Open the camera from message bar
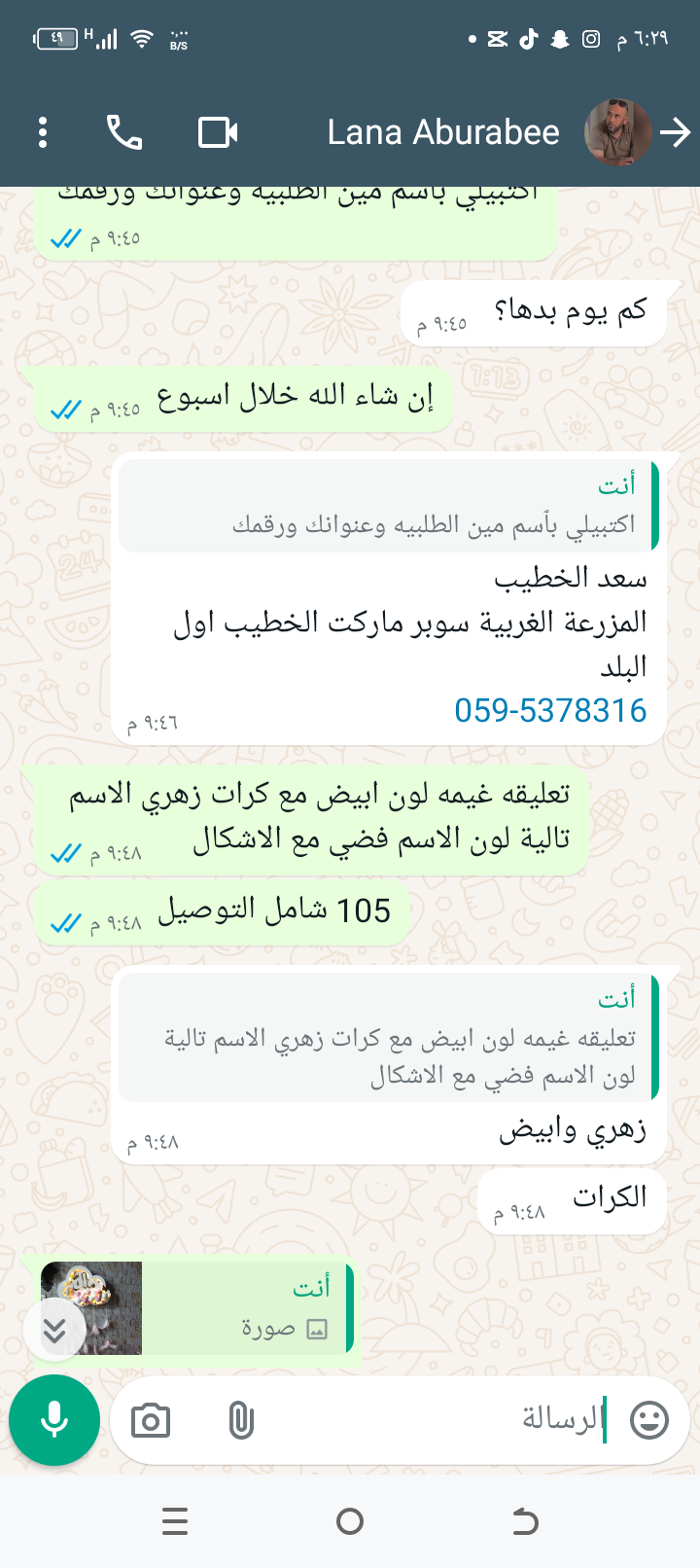The height and width of the screenshot is (1568, 700). pyautogui.click(x=151, y=1421)
